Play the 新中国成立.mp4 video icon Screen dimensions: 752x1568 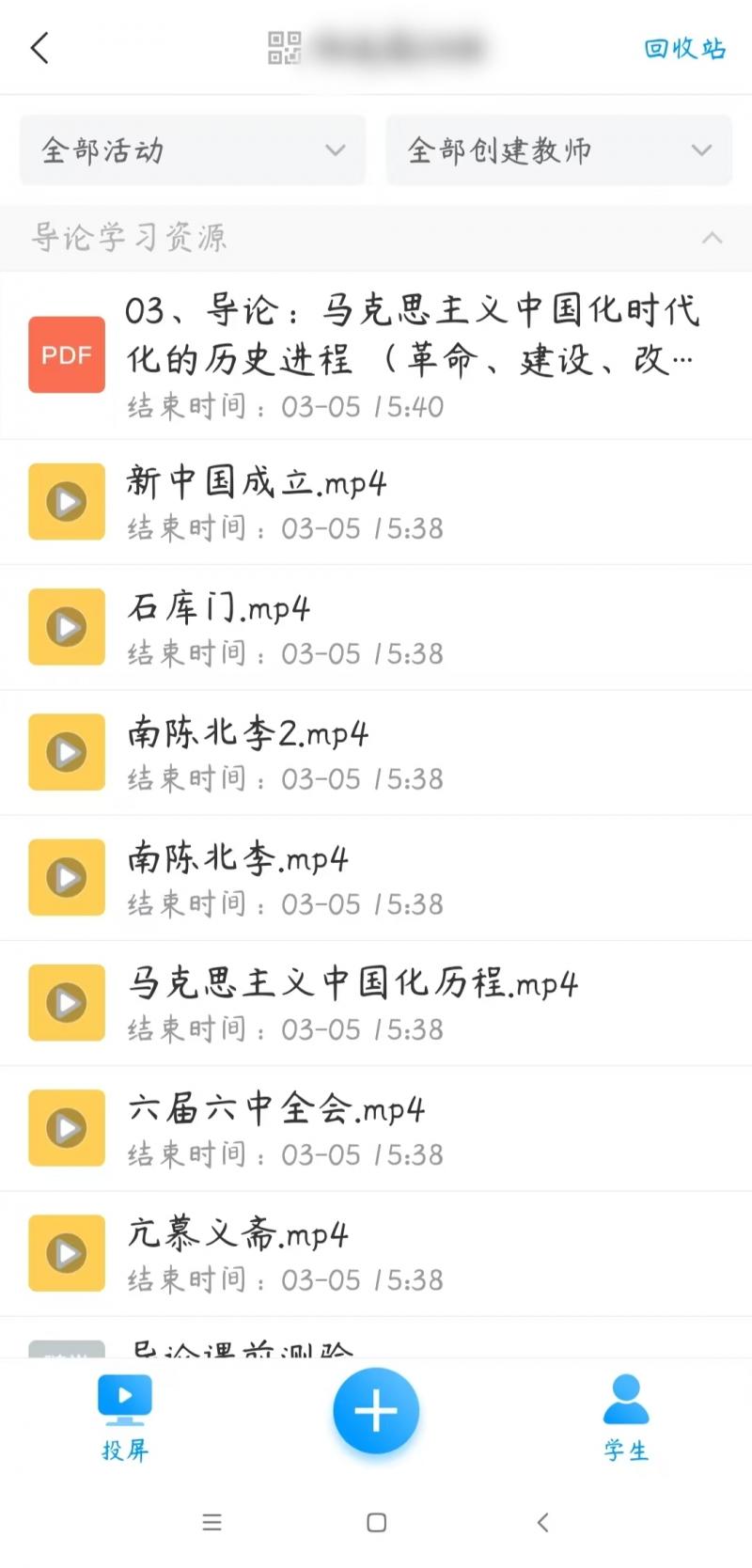point(67,502)
